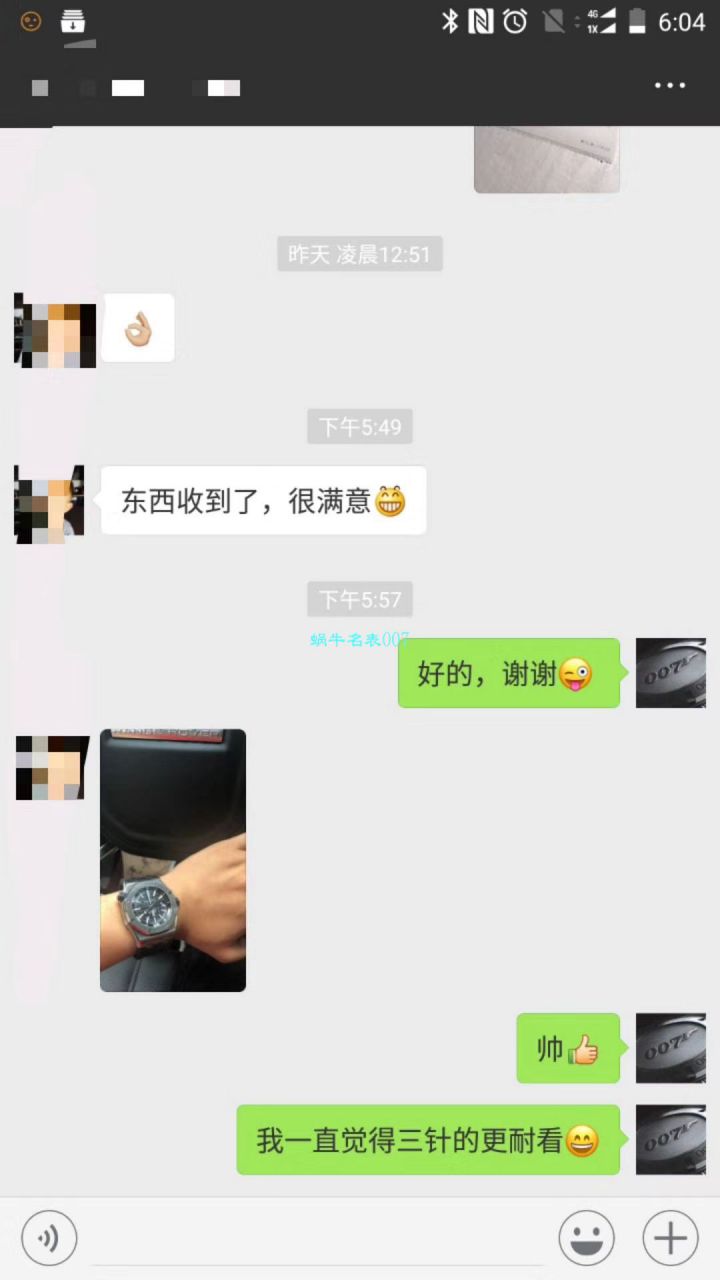View sender avatar beside 东西收到了 message
720x1280 pixels.
point(50,504)
